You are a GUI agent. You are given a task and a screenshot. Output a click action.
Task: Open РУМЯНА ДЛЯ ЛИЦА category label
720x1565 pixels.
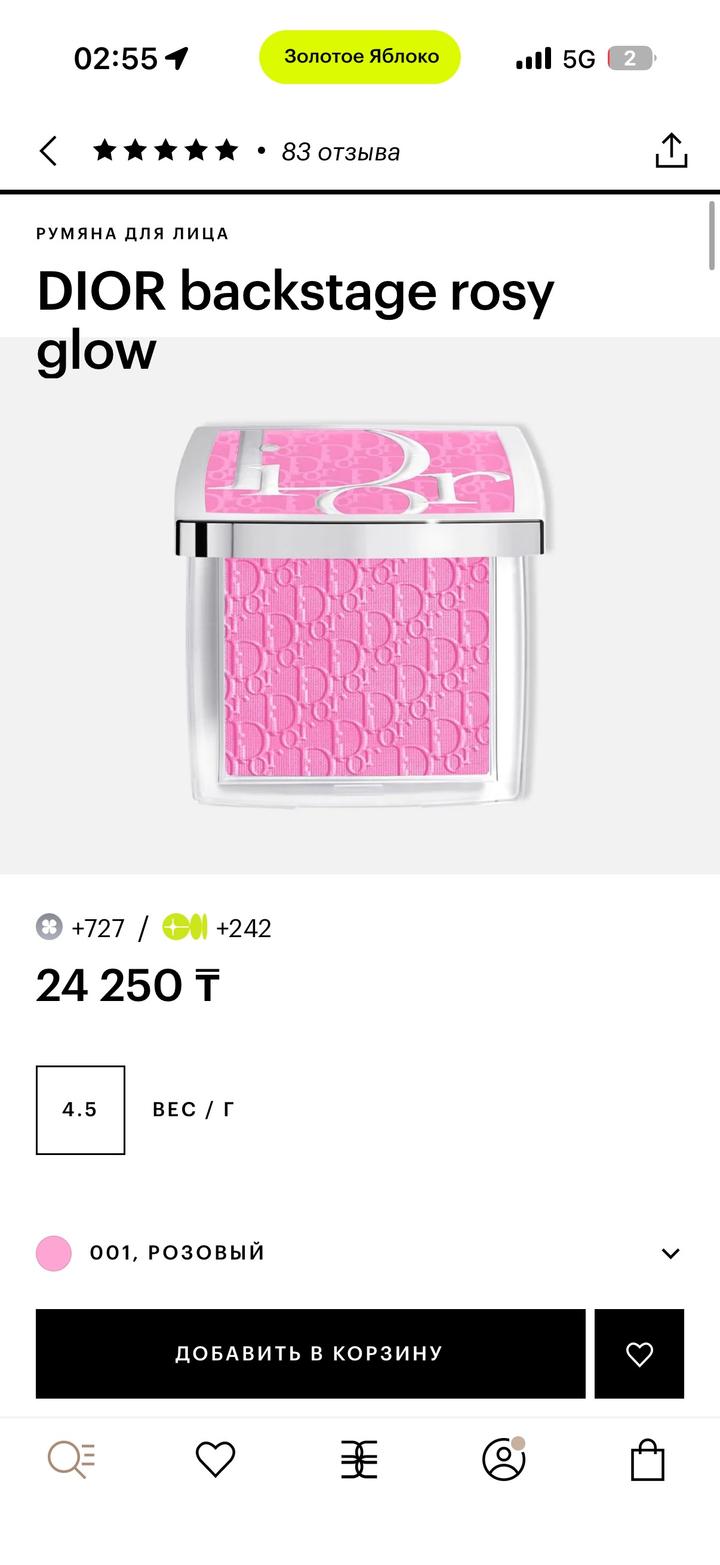(131, 233)
